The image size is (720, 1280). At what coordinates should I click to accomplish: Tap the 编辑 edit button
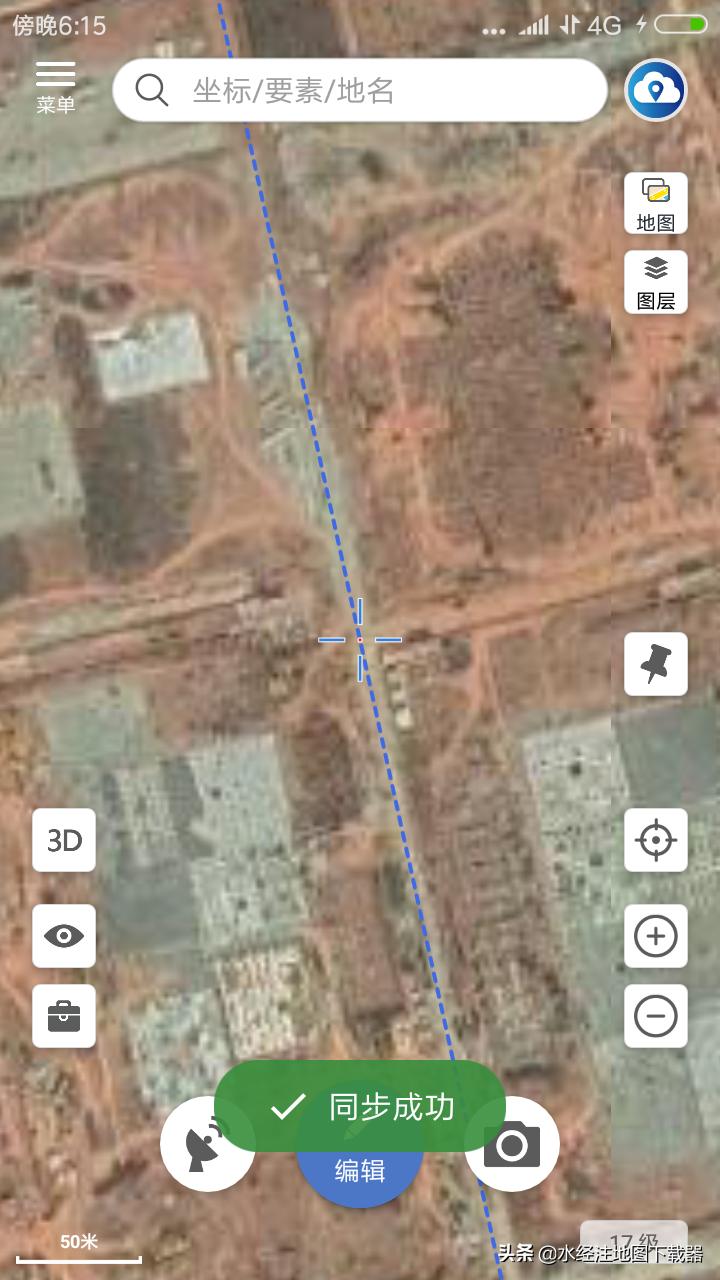360,1172
